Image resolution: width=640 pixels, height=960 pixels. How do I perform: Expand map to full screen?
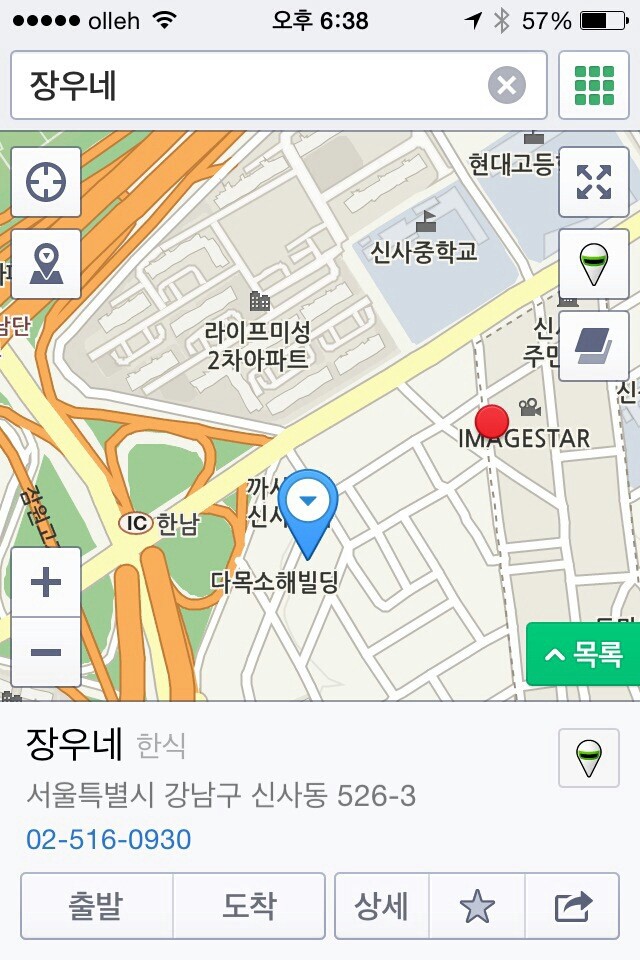594,182
